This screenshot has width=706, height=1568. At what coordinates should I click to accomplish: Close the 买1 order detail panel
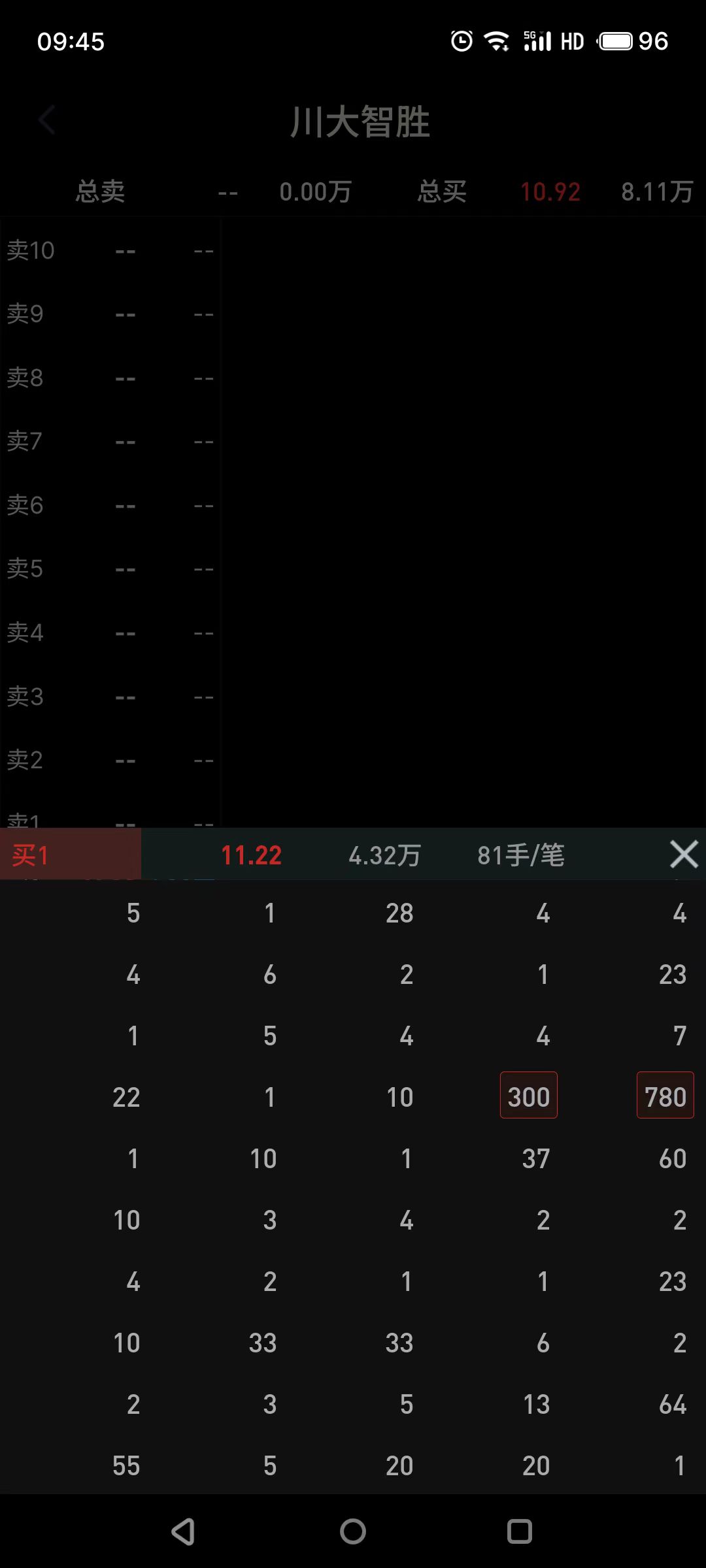(x=684, y=855)
